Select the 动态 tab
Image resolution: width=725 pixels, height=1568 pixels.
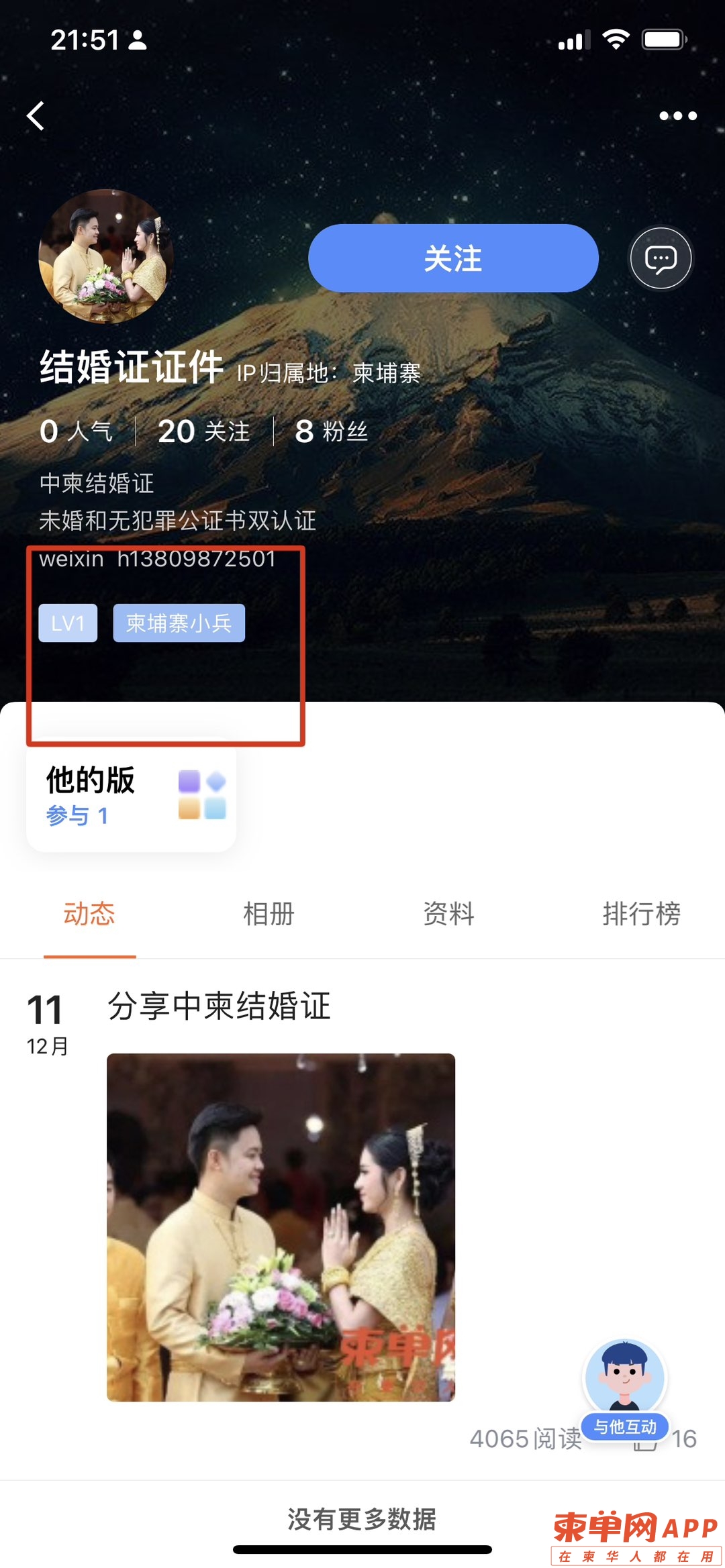click(x=89, y=914)
